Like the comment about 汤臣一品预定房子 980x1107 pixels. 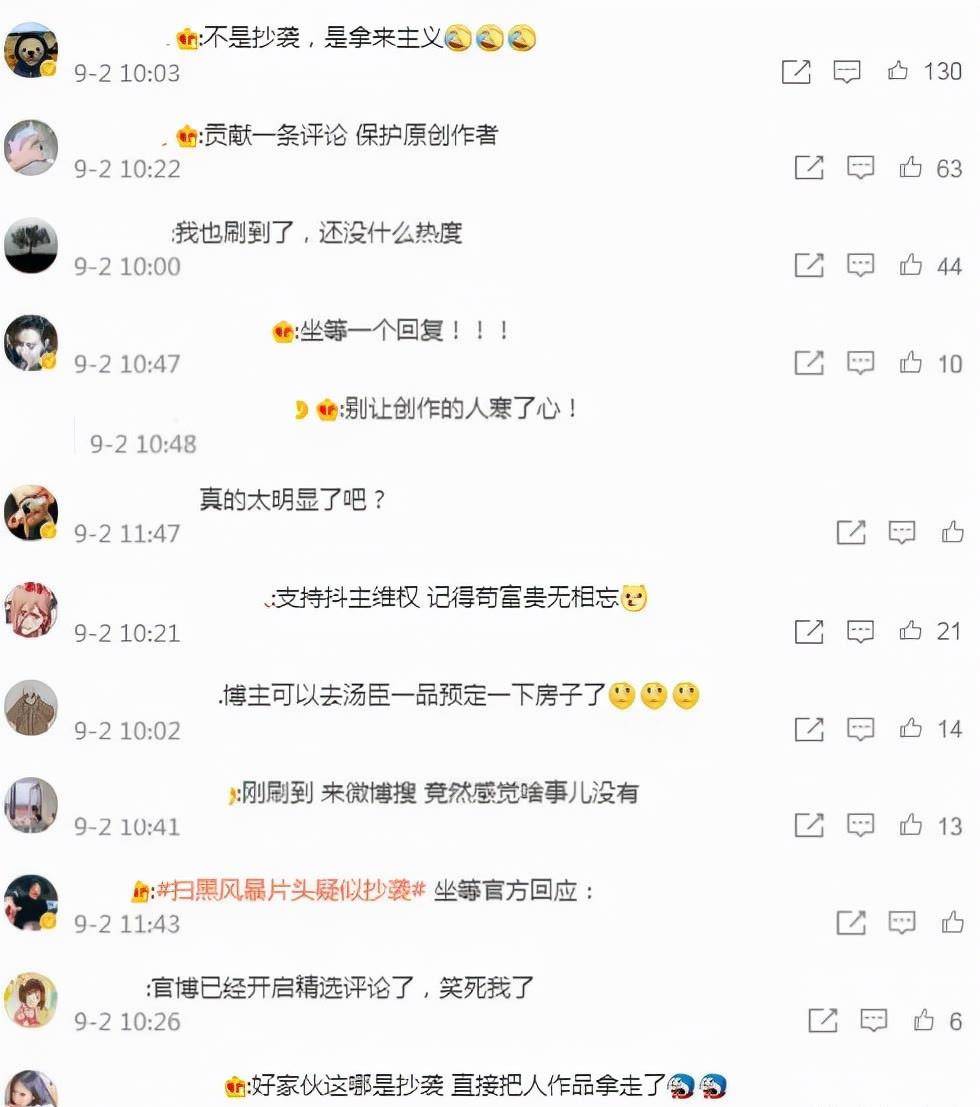tap(910, 729)
